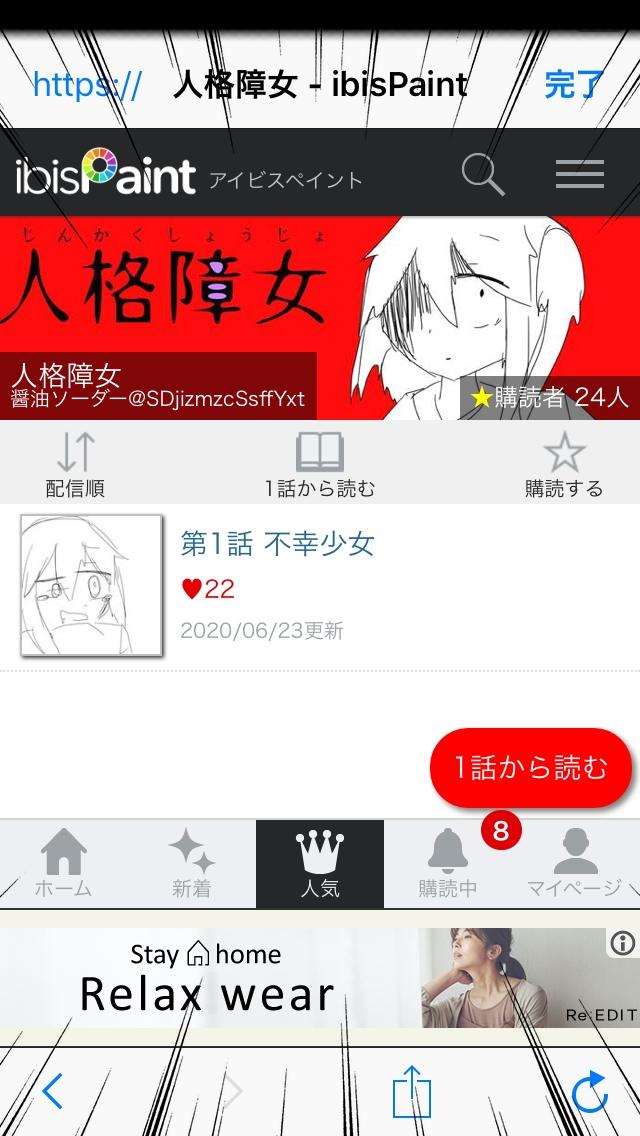Viewport: 640px width, 1136px height.
Task: Switch to the 新着 tab
Action: [191, 864]
